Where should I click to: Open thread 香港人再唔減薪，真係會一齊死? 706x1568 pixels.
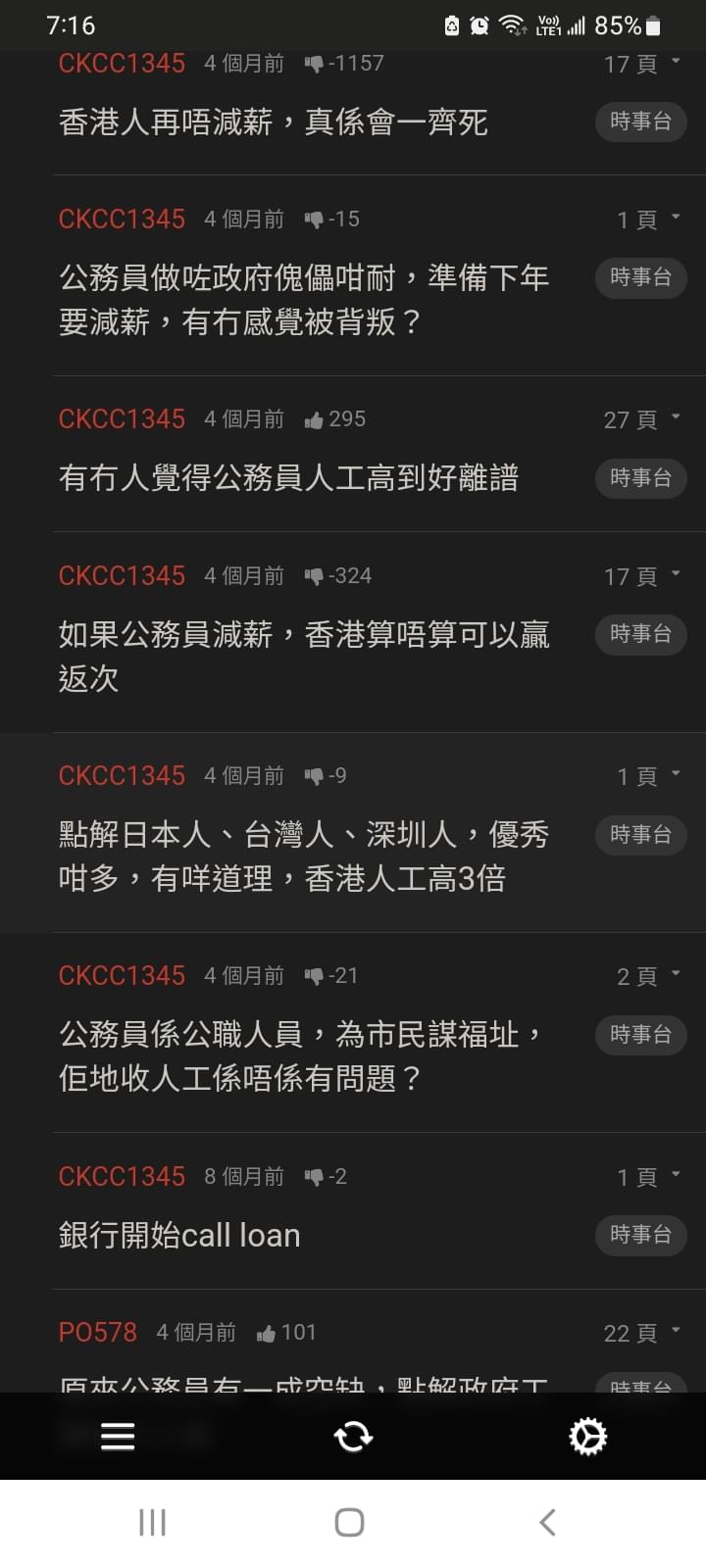(x=273, y=122)
